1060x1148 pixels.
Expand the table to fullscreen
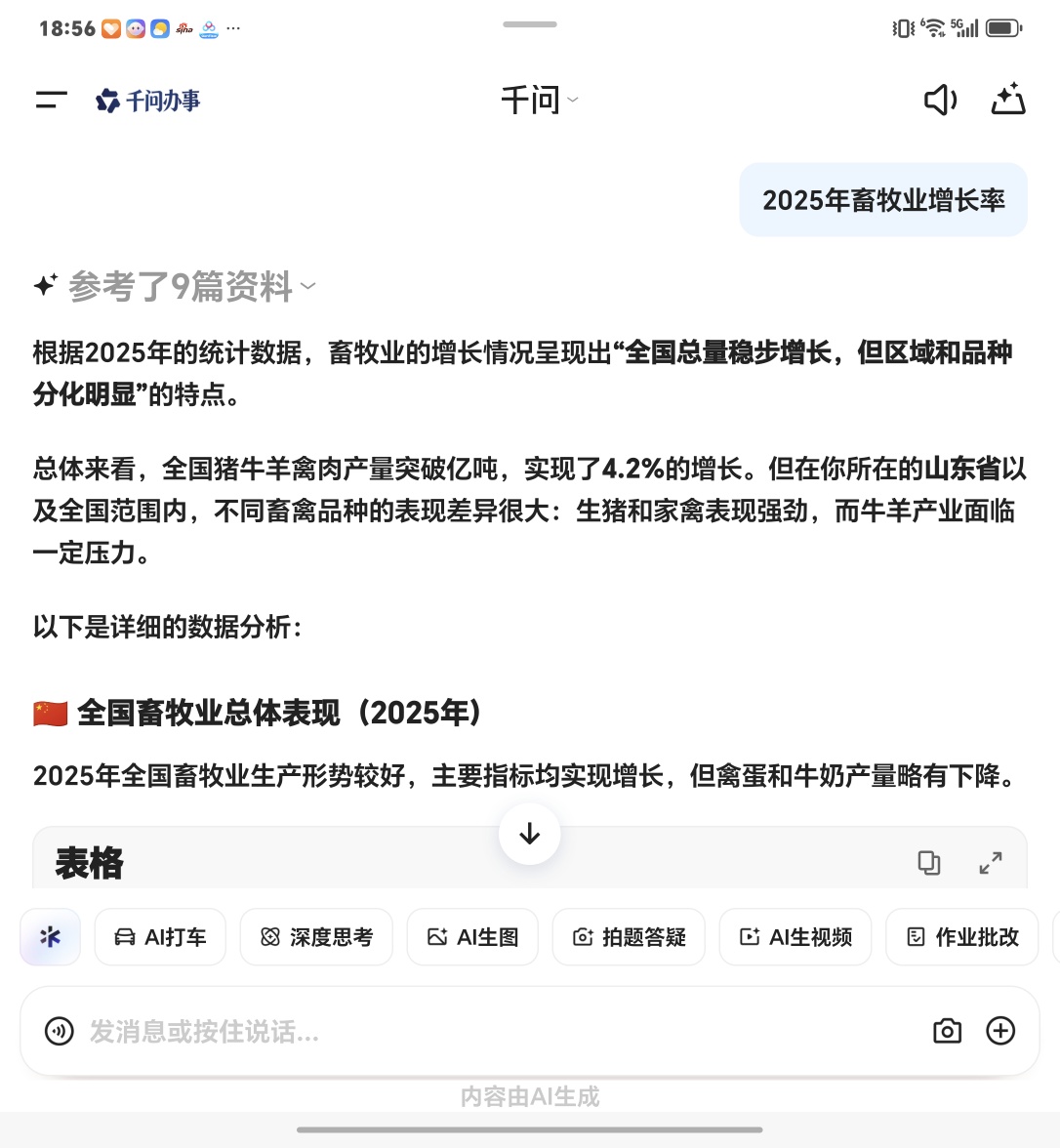coord(990,863)
